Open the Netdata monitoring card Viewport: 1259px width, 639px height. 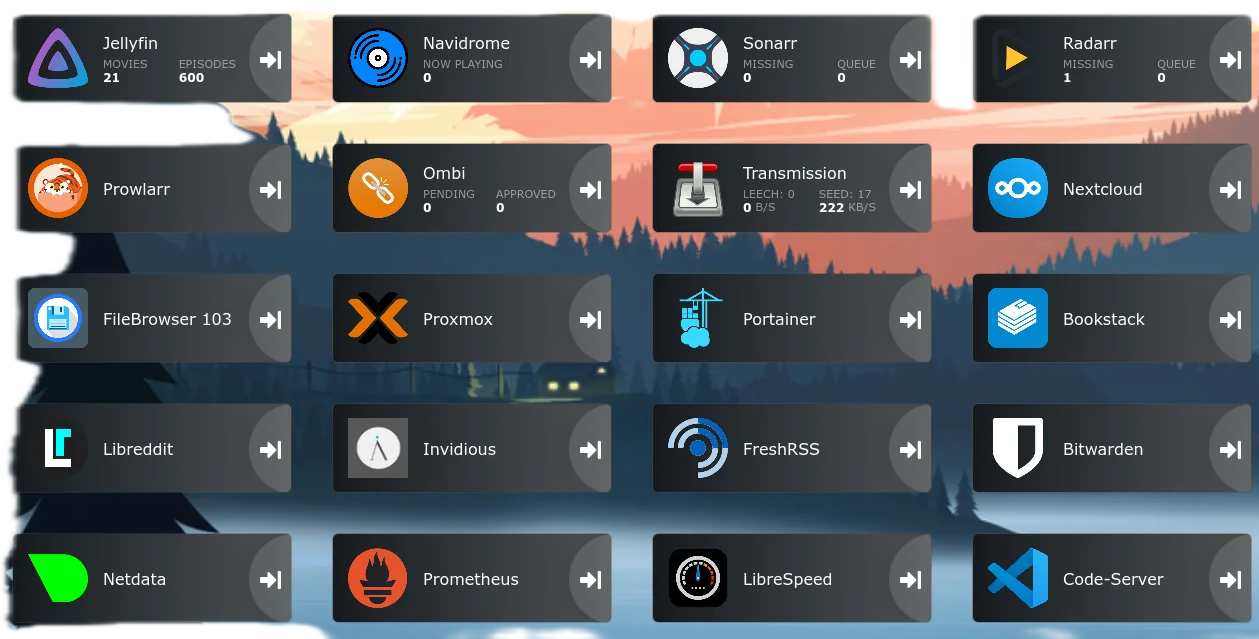134,579
